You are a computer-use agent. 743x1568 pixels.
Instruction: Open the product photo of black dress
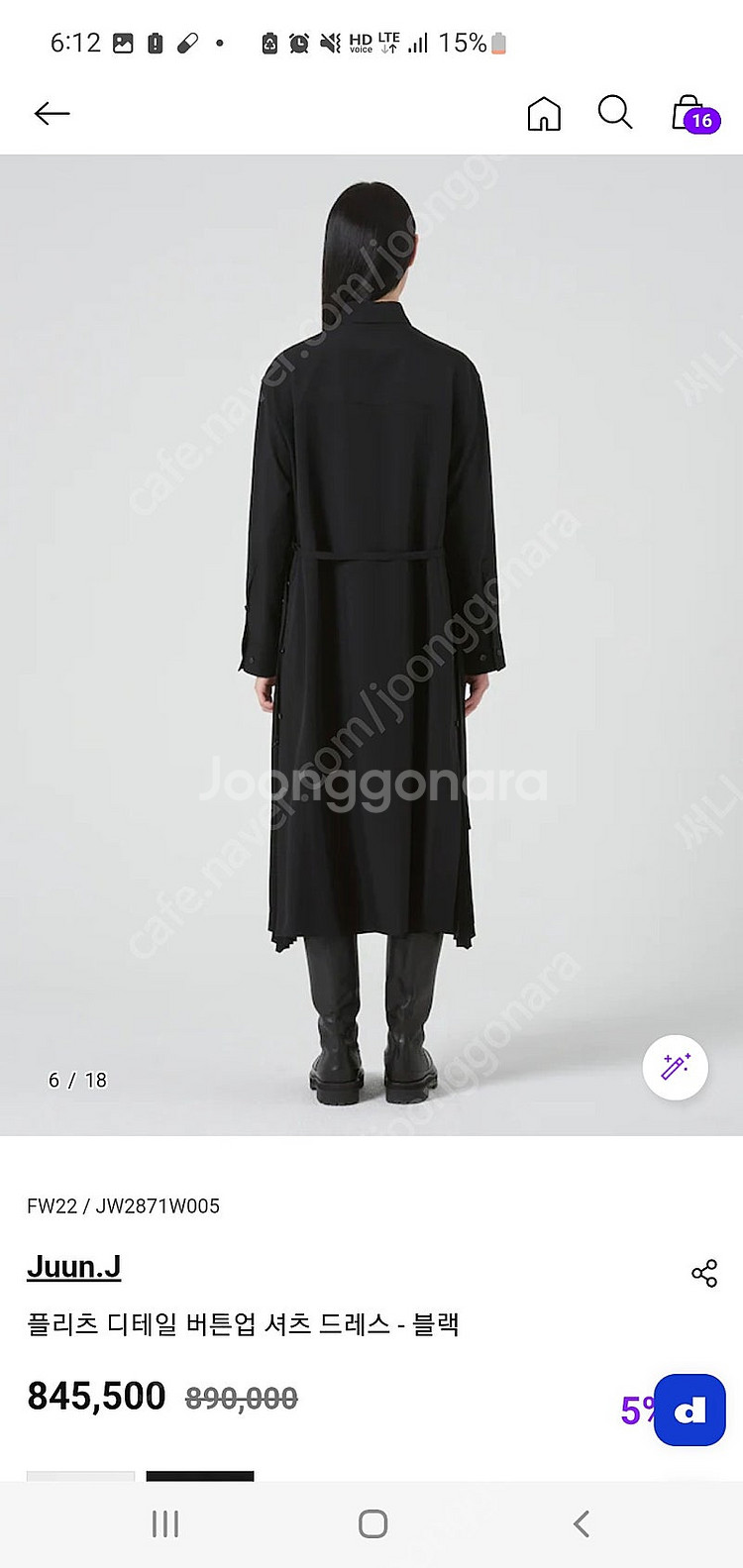click(x=371, y=644)
